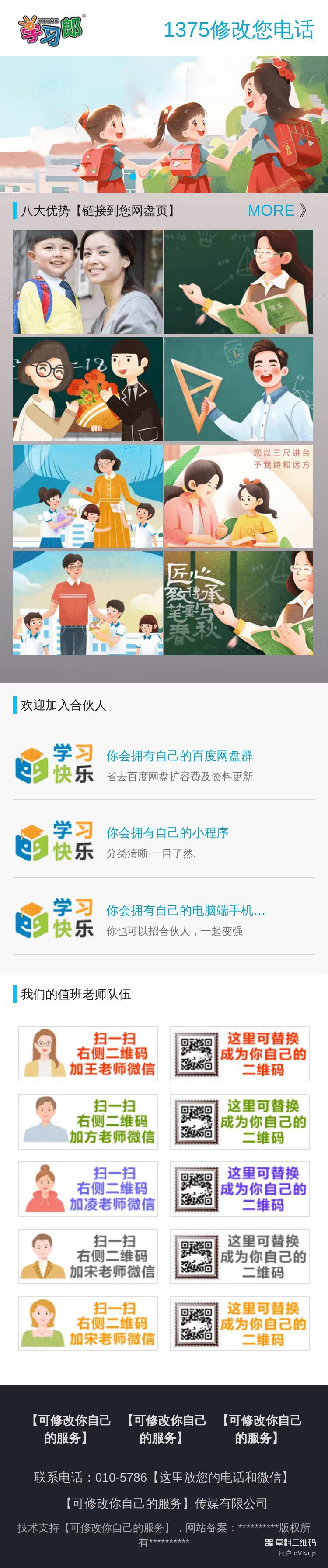Open the mother and child photo tile

click(x=88, y=281)
